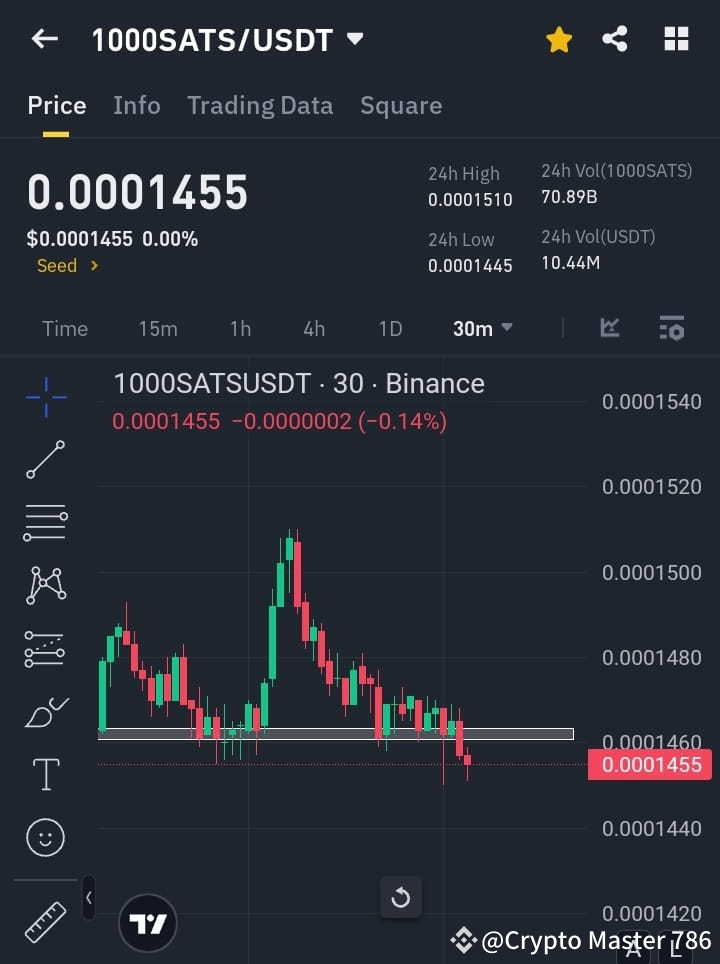The height and width of the screenshot is (964, 720).
Task: Select the ruler measure tool
Action: 44,920
